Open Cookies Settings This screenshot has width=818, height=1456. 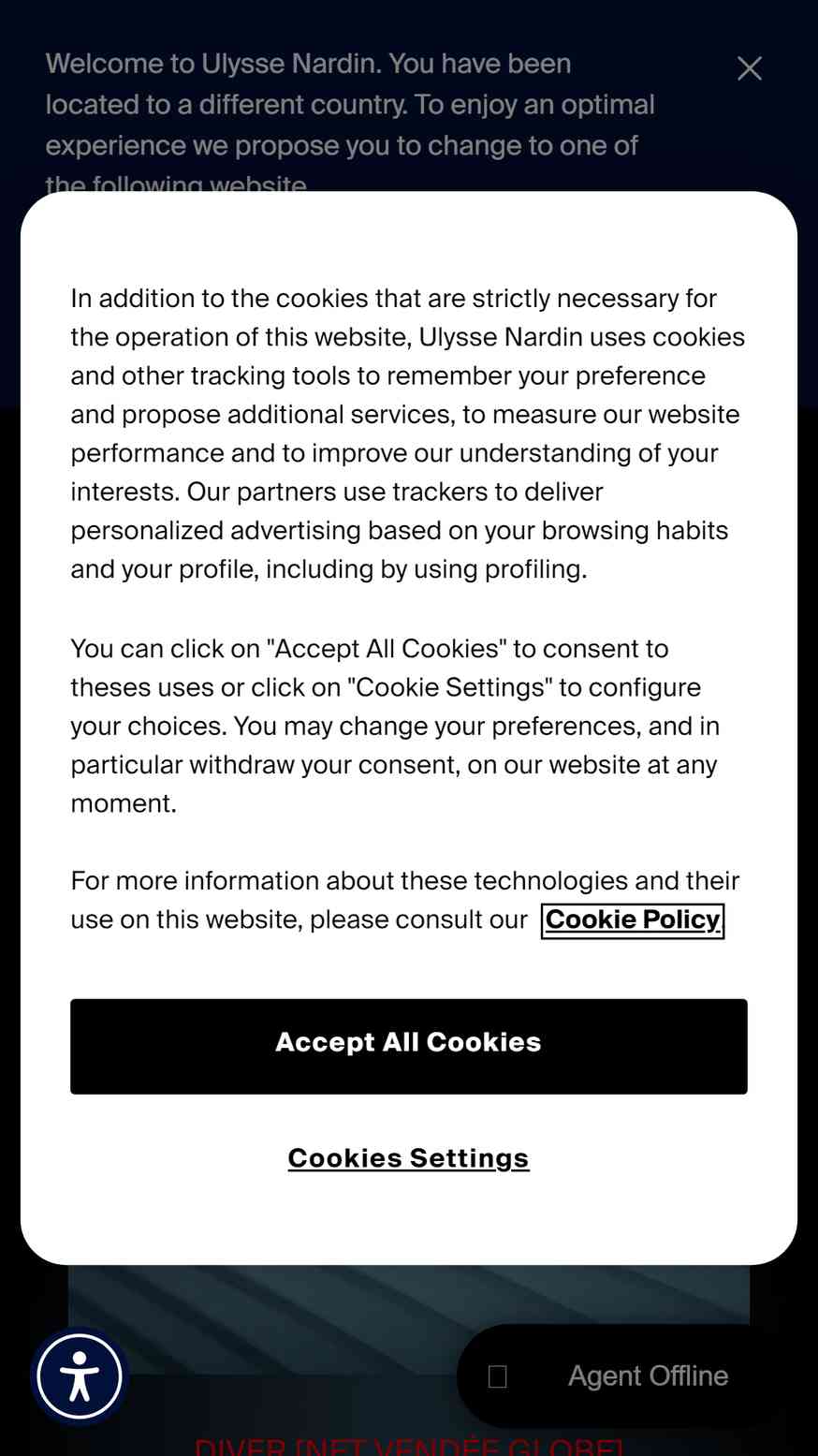pos(409,1158)
